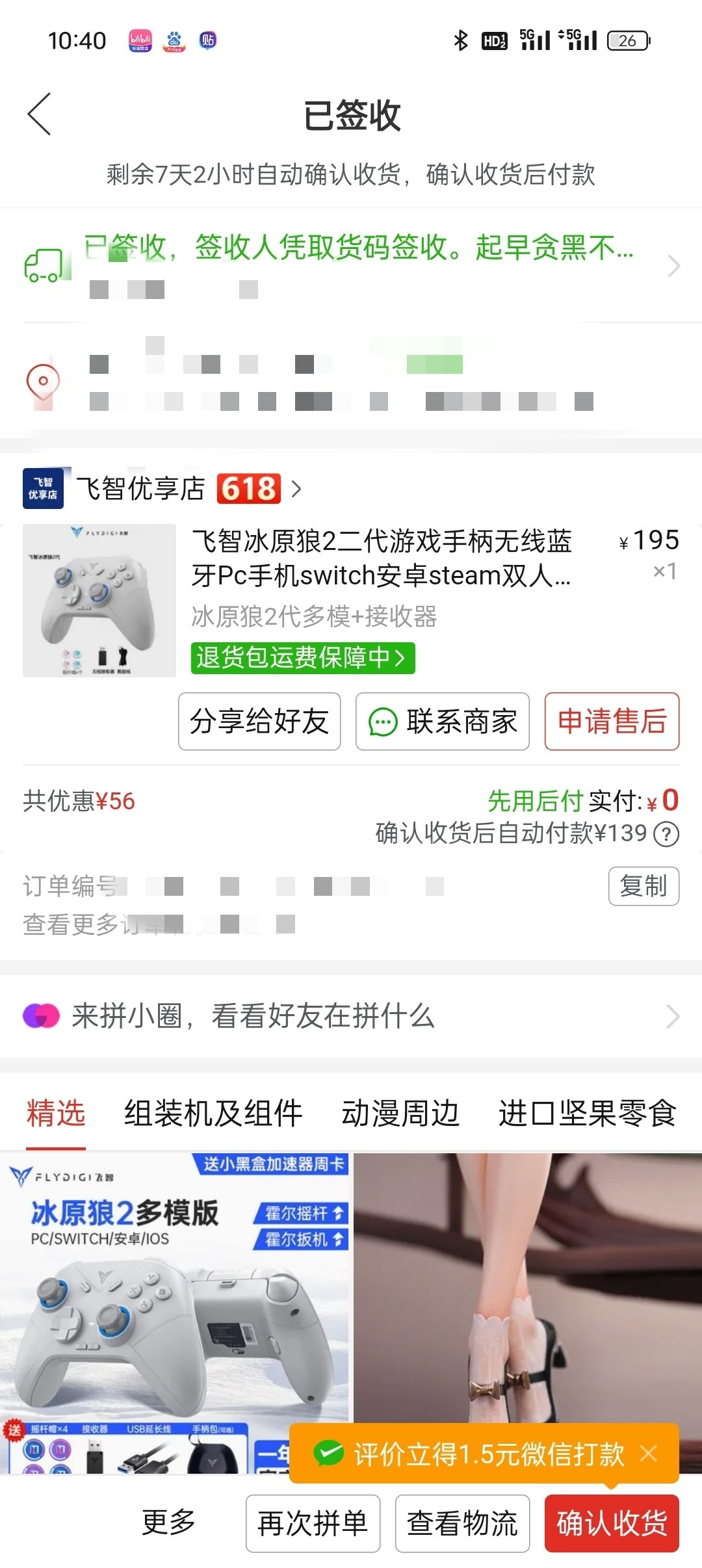Tap the 退货包运费保障中 tag
Screen dimensions: 702x1568
click(303, 658)
